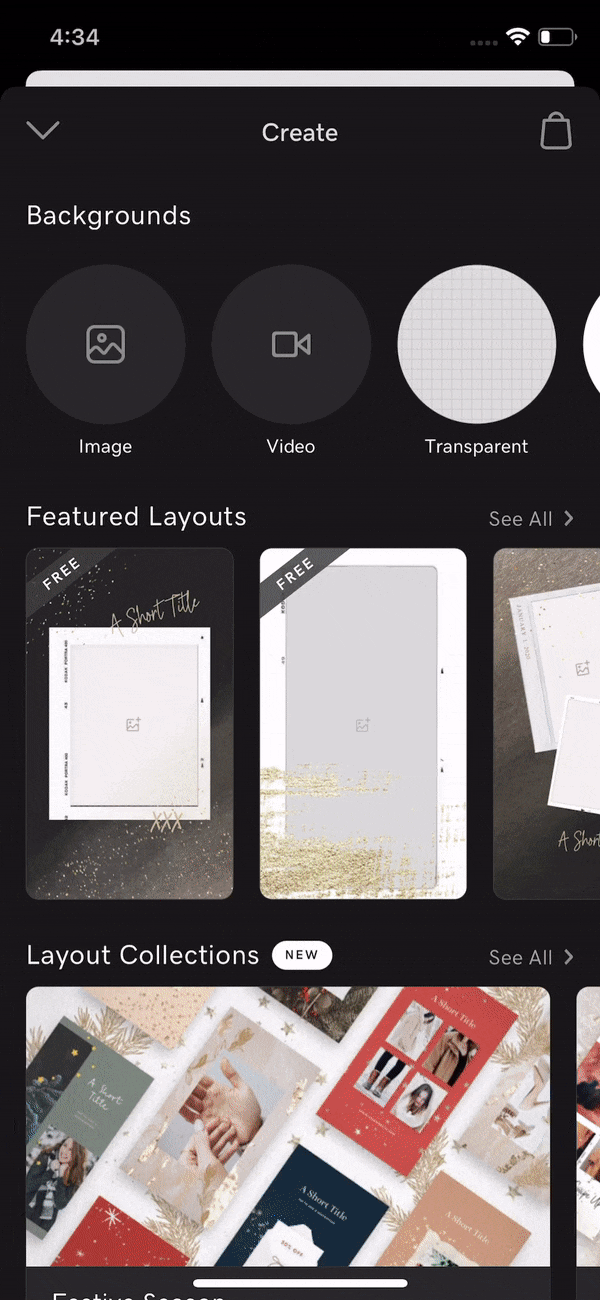See all Layout Collections
This screenshot has height=1300, width=600.
point(531,958)
